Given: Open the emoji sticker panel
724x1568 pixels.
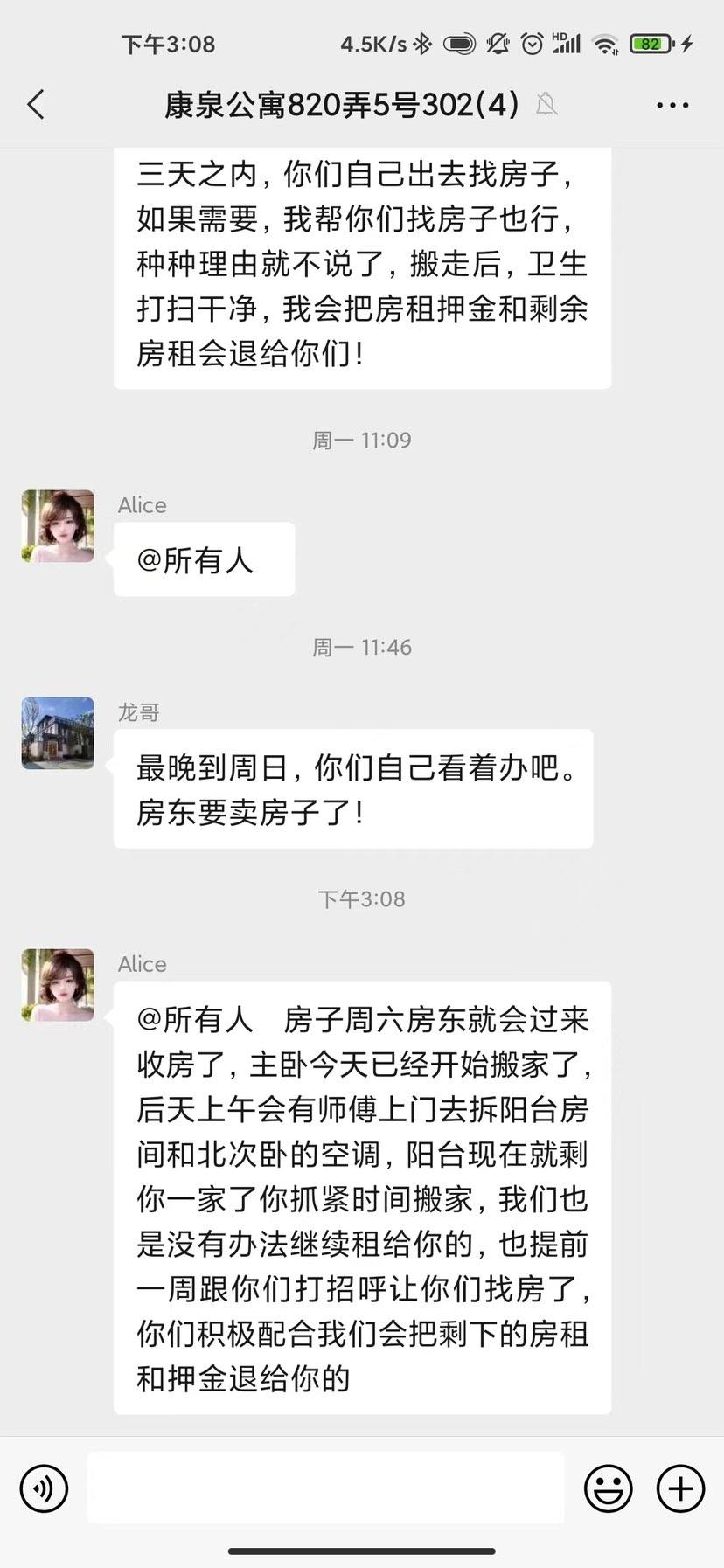Looking at the screenshot, I should 608,1488.
